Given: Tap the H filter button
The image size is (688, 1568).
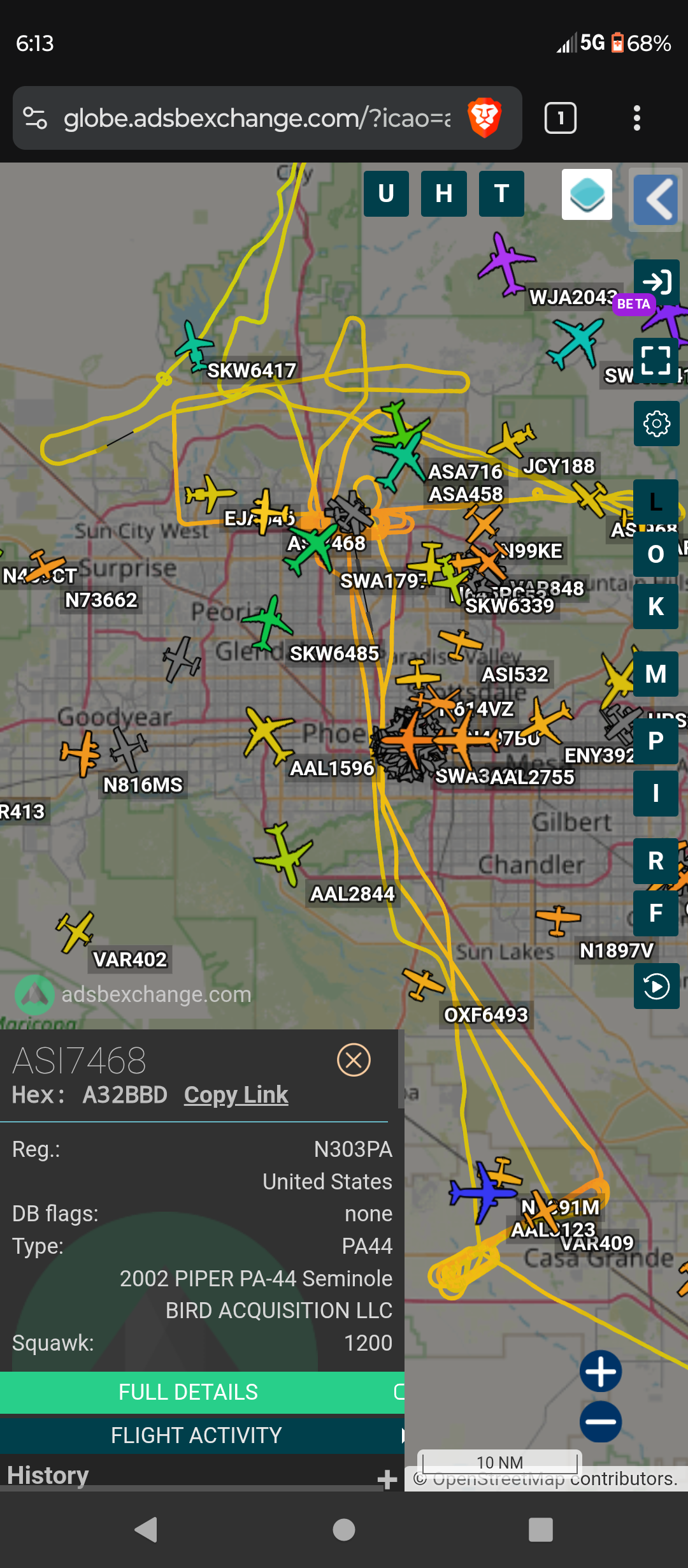Looking at the screenshot, I should pos(444,193).
